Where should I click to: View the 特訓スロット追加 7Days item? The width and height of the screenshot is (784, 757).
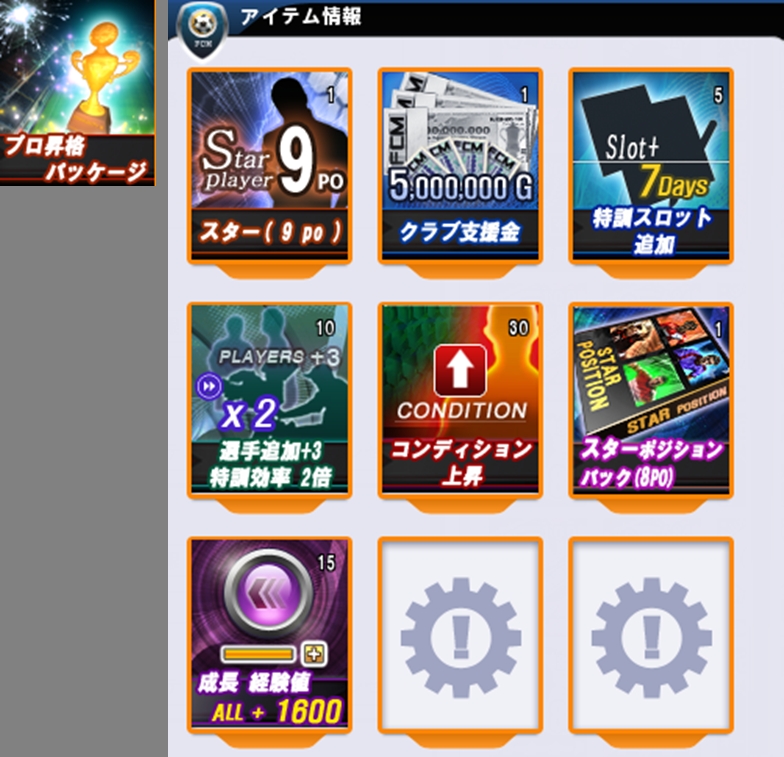click(650, 166)
